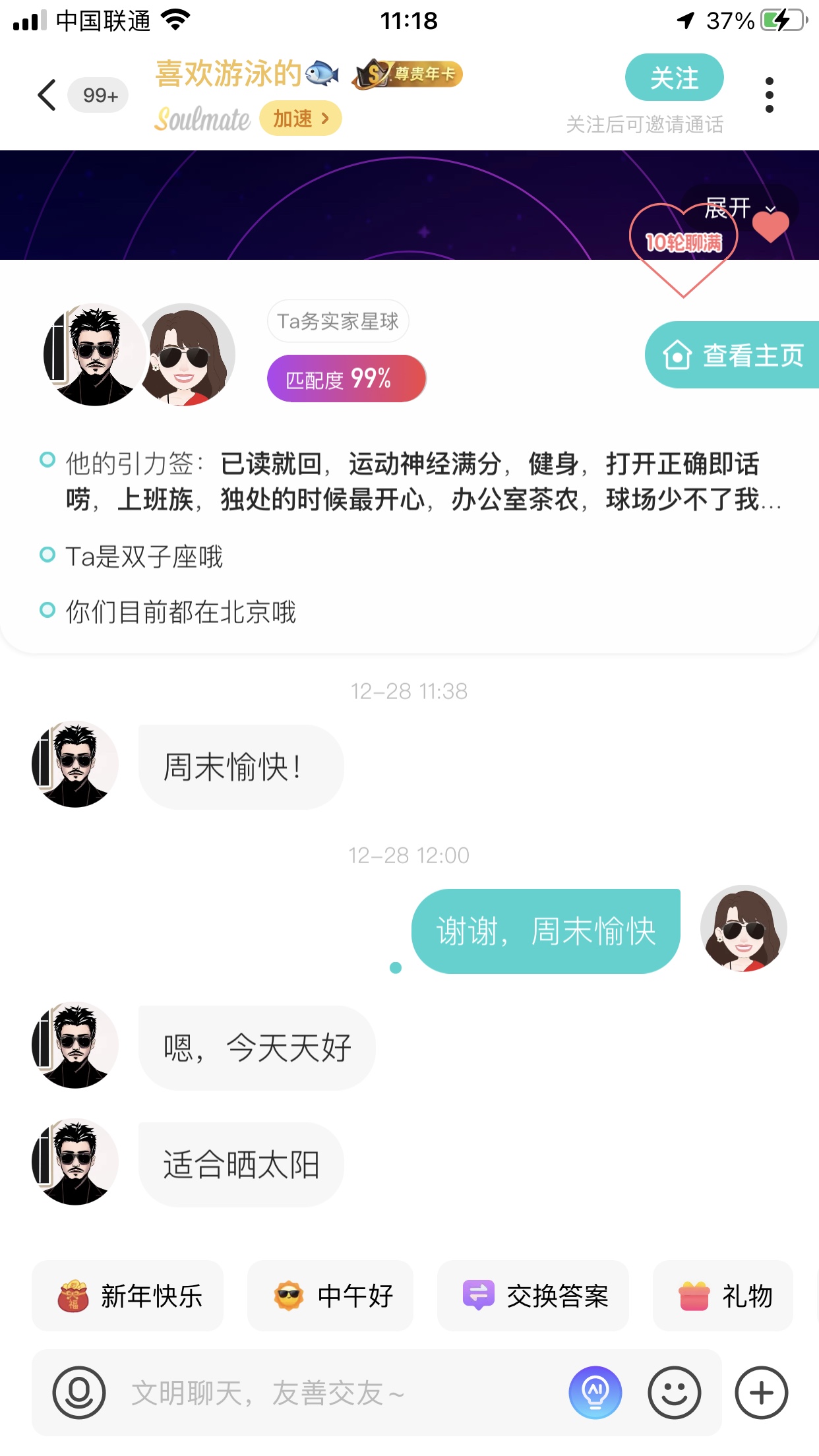Expand the banner with 展开

click(739, 208)
